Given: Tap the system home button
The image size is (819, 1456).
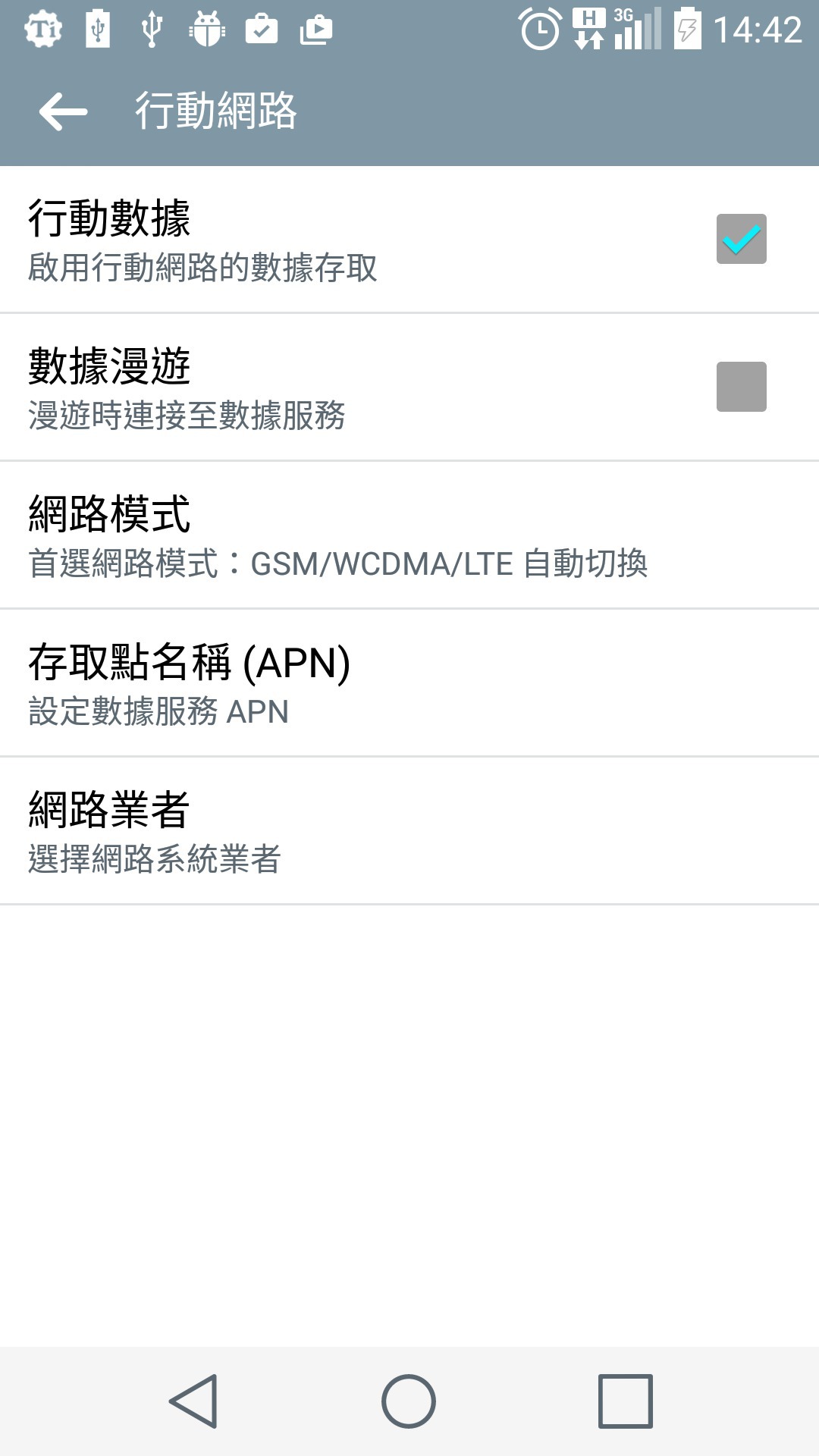Looking at the screenshot, I should 409,1401.
